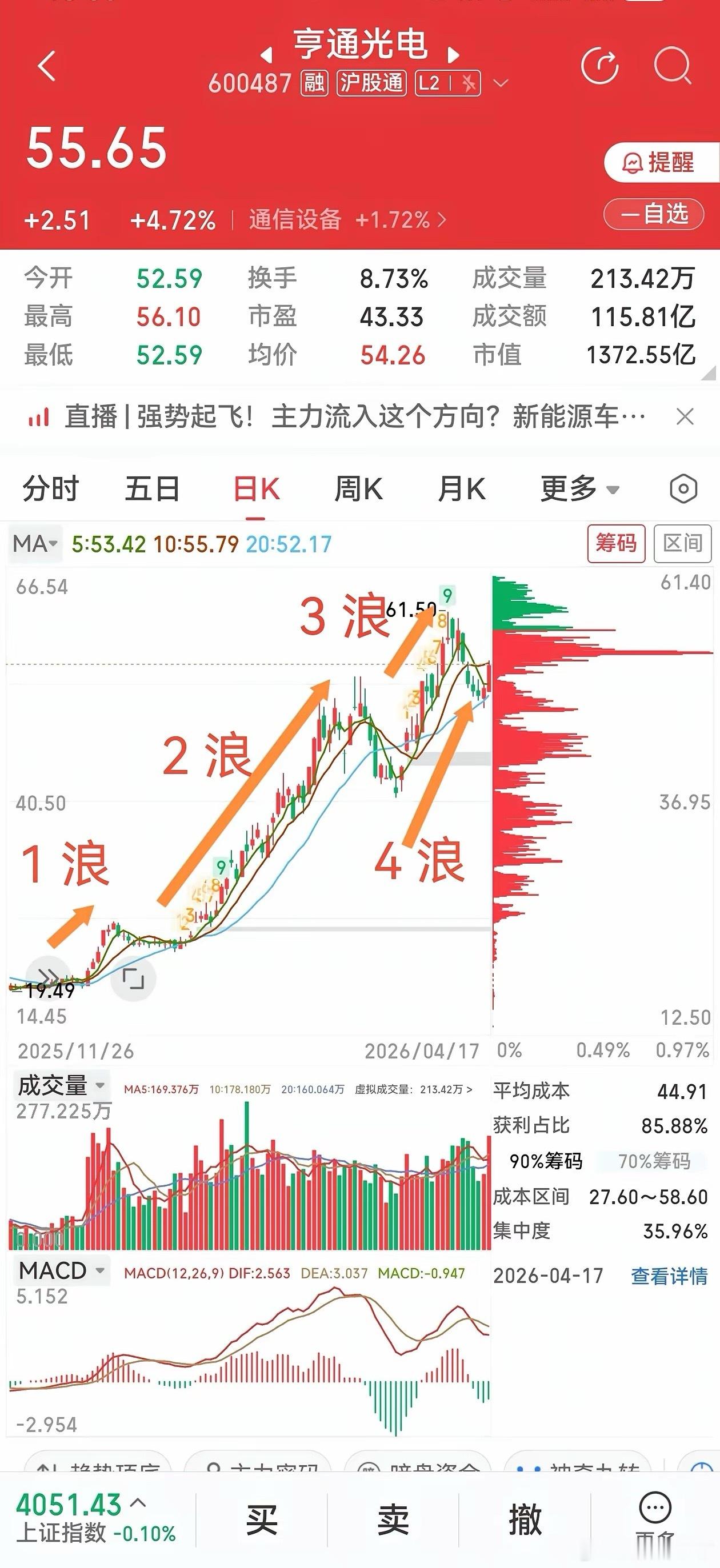Toggle the 筹码 chip distribution overlay
Screen dimensions: 720x1568
click(617, 544)
